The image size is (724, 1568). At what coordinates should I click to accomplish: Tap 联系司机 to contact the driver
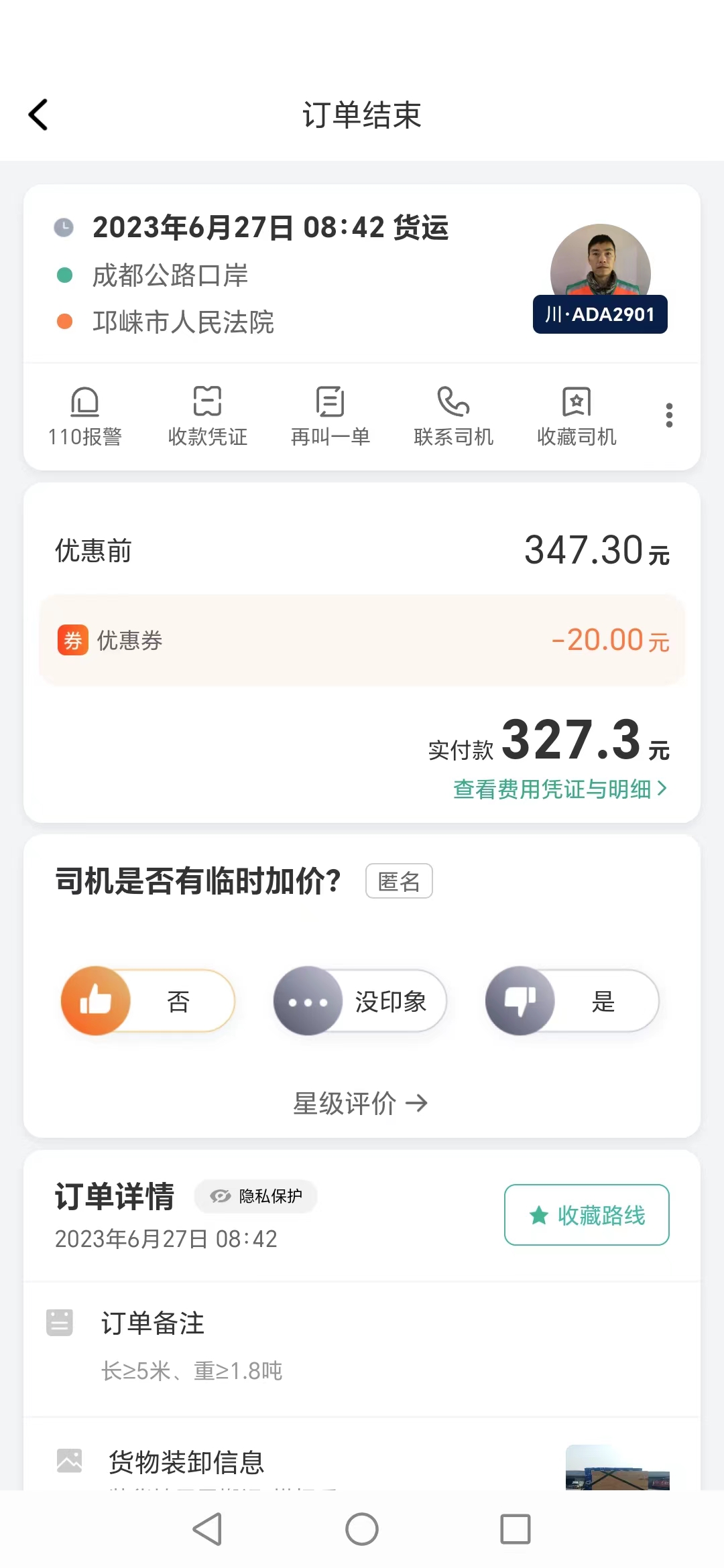454,416
